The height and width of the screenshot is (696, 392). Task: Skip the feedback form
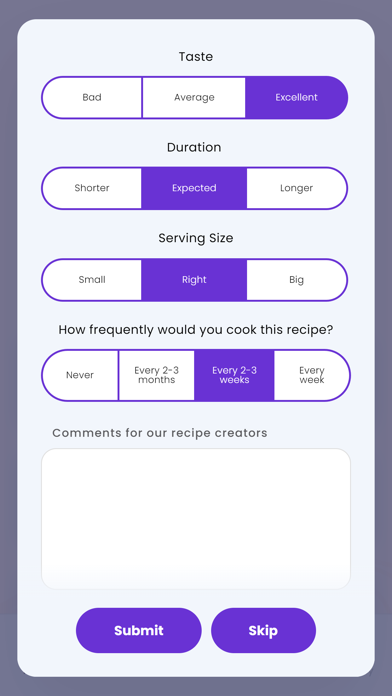[x=263, y=631]
